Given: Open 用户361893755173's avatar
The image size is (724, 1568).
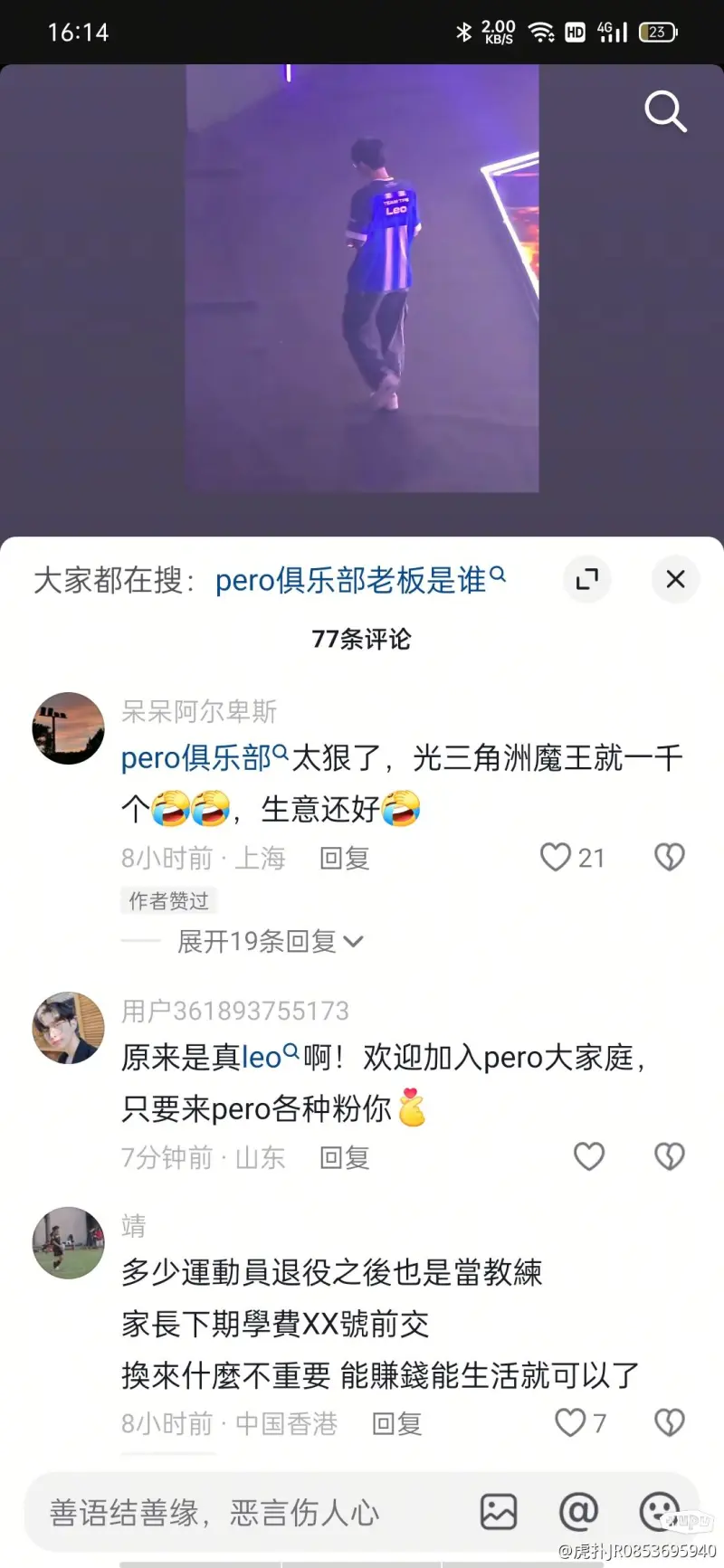Looking at the screenshot, I should tap(69, 1028).
